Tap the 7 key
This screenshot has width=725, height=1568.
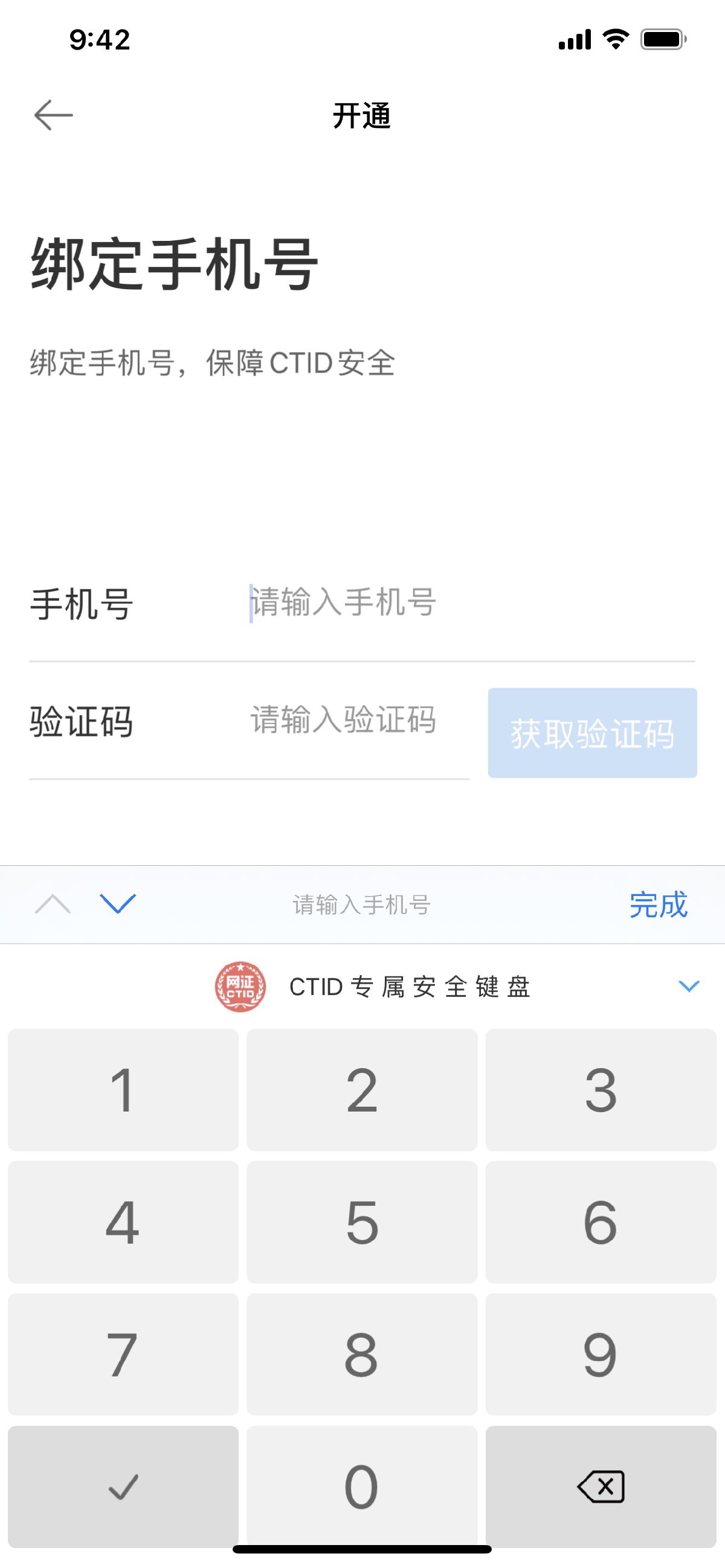point(123,1354)
